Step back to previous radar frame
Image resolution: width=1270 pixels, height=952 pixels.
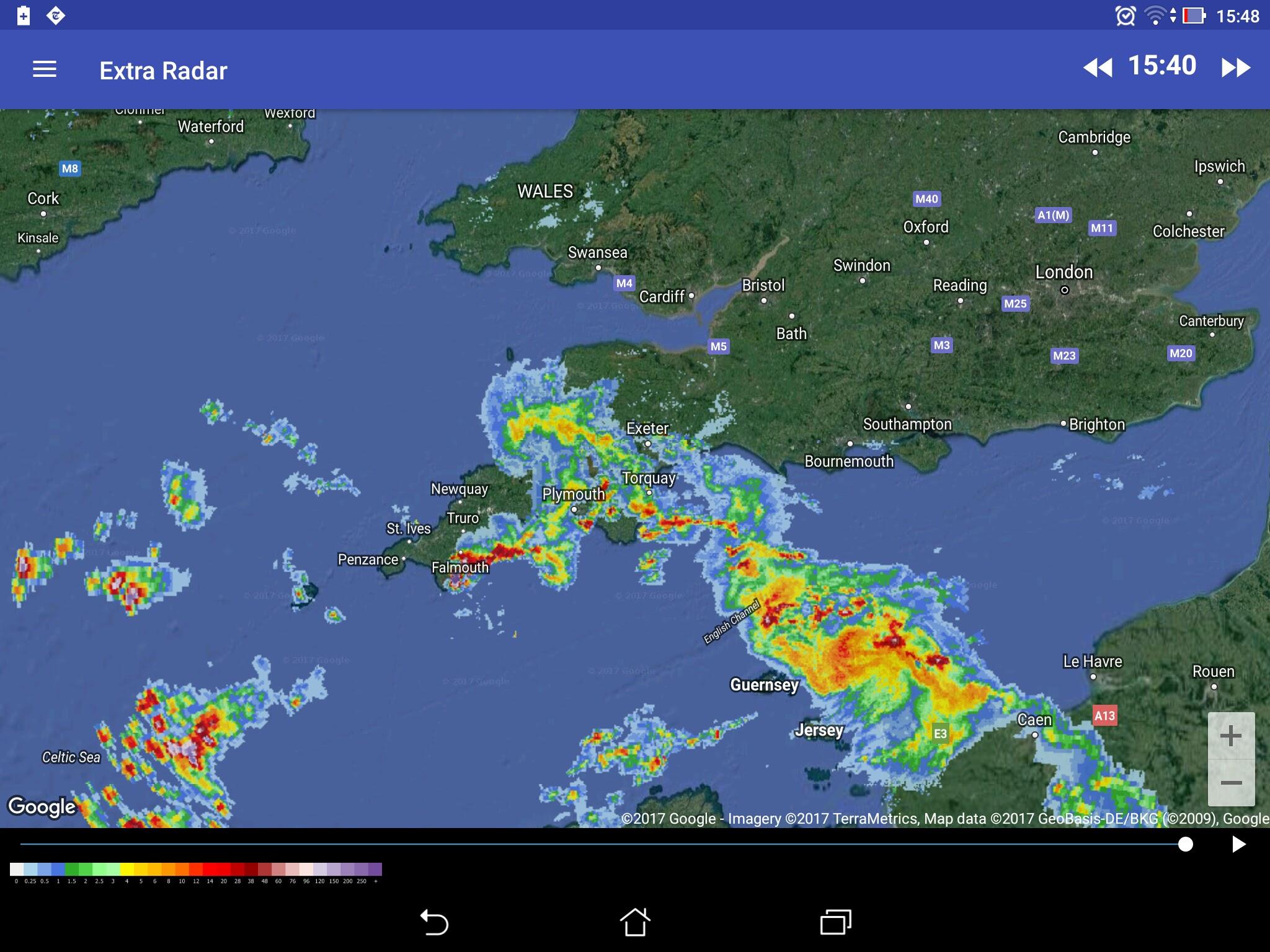1097,67
